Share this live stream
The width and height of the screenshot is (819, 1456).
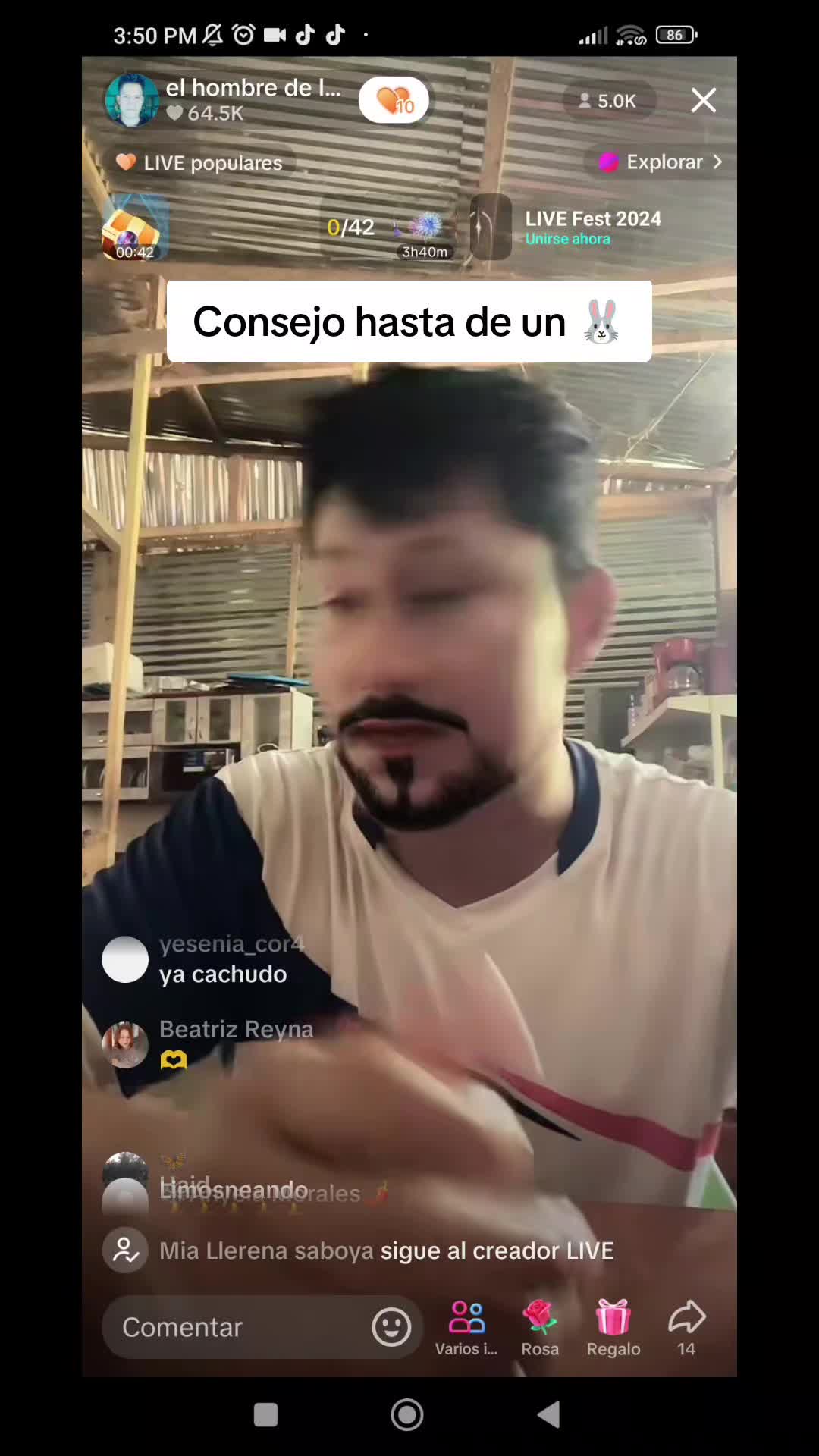[686, 1327]
